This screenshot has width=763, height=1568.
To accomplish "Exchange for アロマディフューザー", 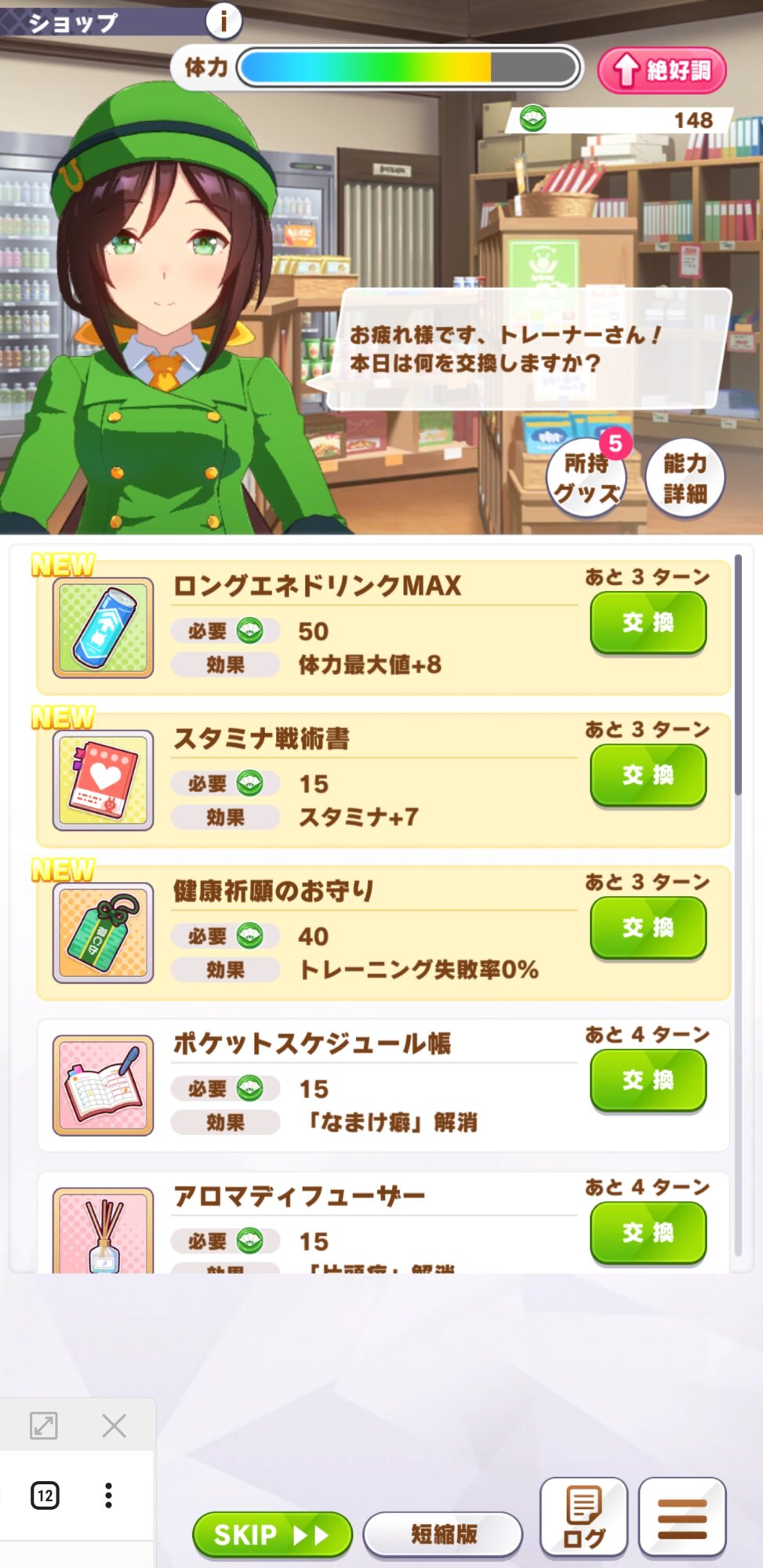I will click(648, 1232).
